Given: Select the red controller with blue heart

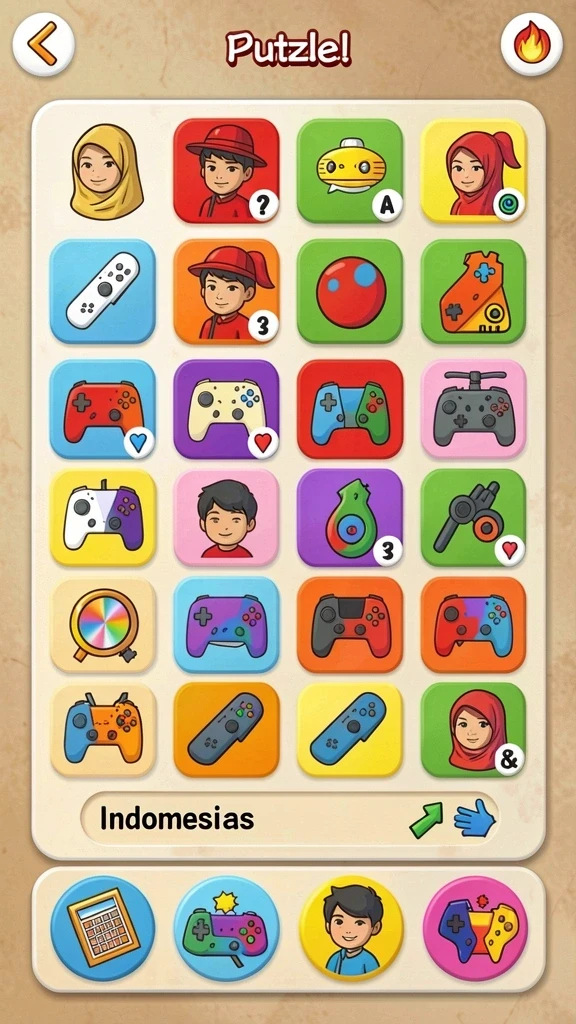Looking at the screenshot, I should 103,409.
